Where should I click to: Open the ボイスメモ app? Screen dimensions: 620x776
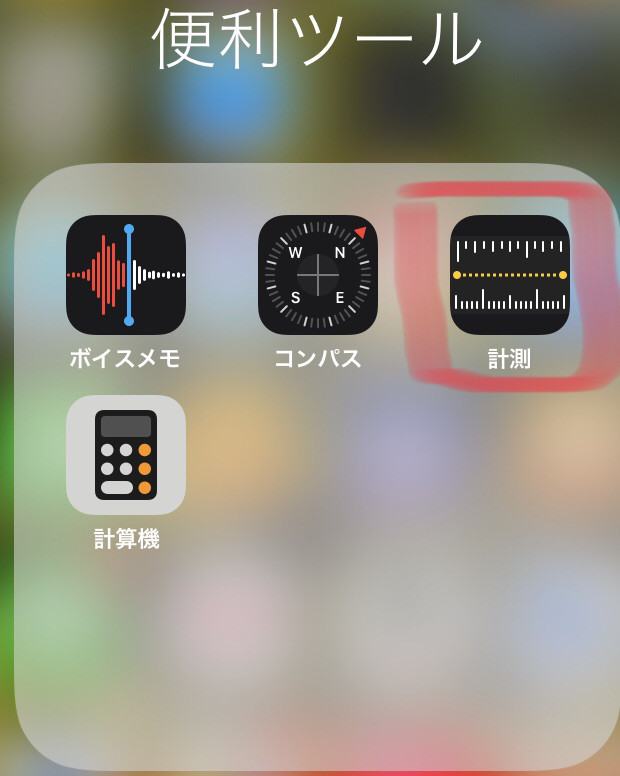(126, 275)
